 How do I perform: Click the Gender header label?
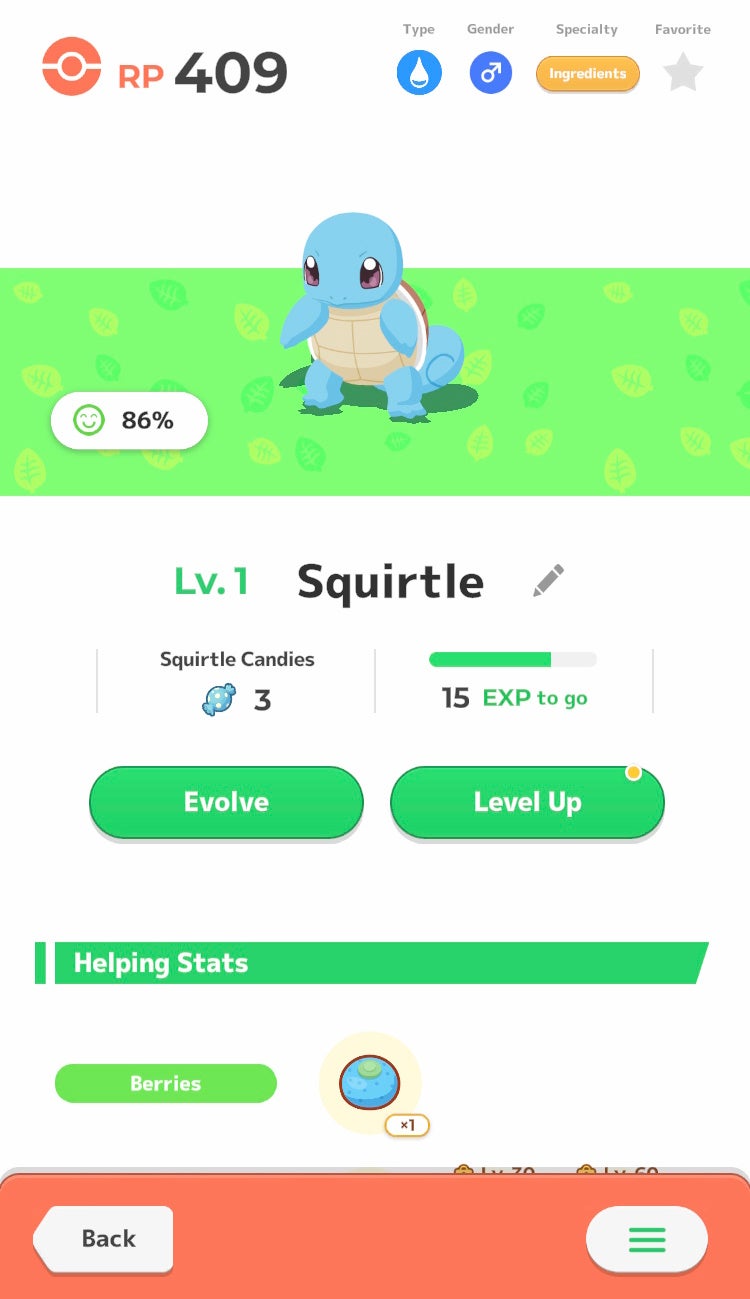[490, 29]
